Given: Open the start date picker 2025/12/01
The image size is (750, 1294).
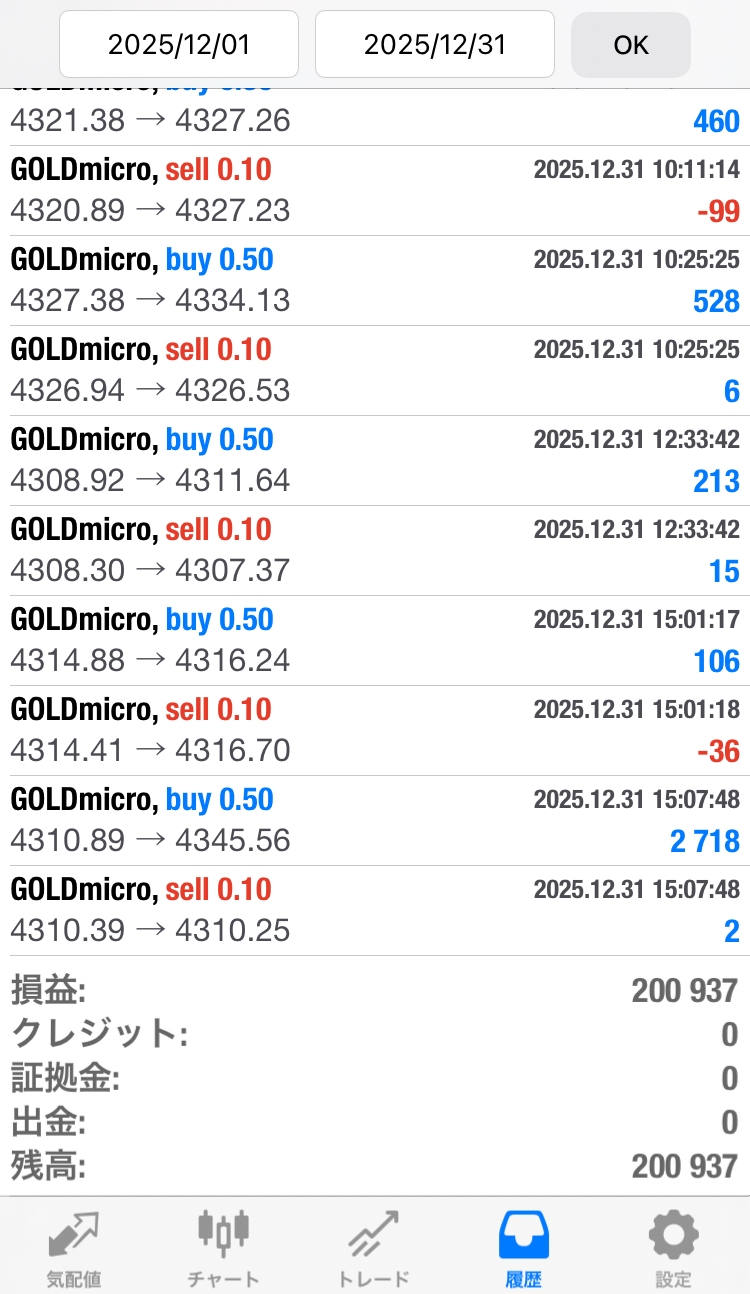Looking at the screenshot, I should [x=179, y=44].
